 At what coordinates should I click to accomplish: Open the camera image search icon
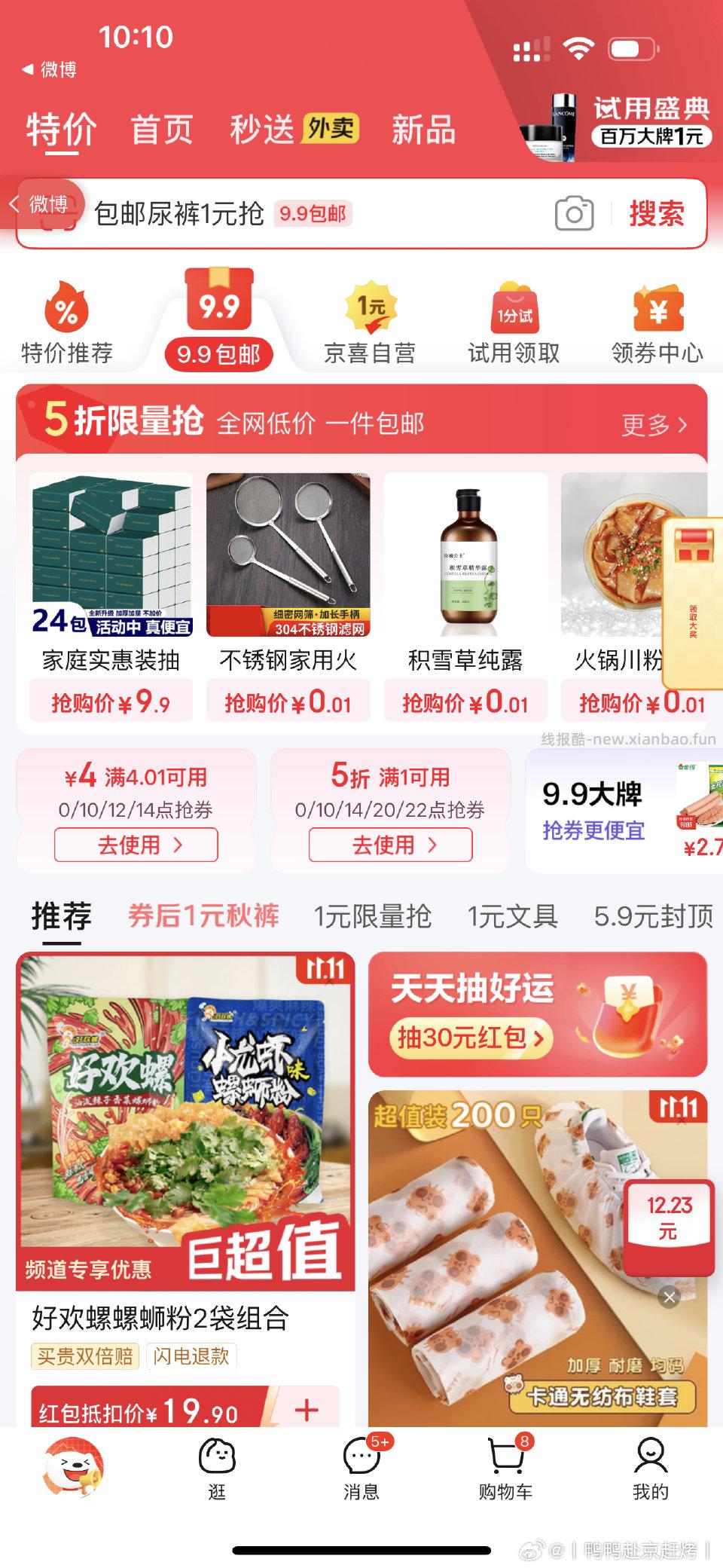(x=576, y=215)
